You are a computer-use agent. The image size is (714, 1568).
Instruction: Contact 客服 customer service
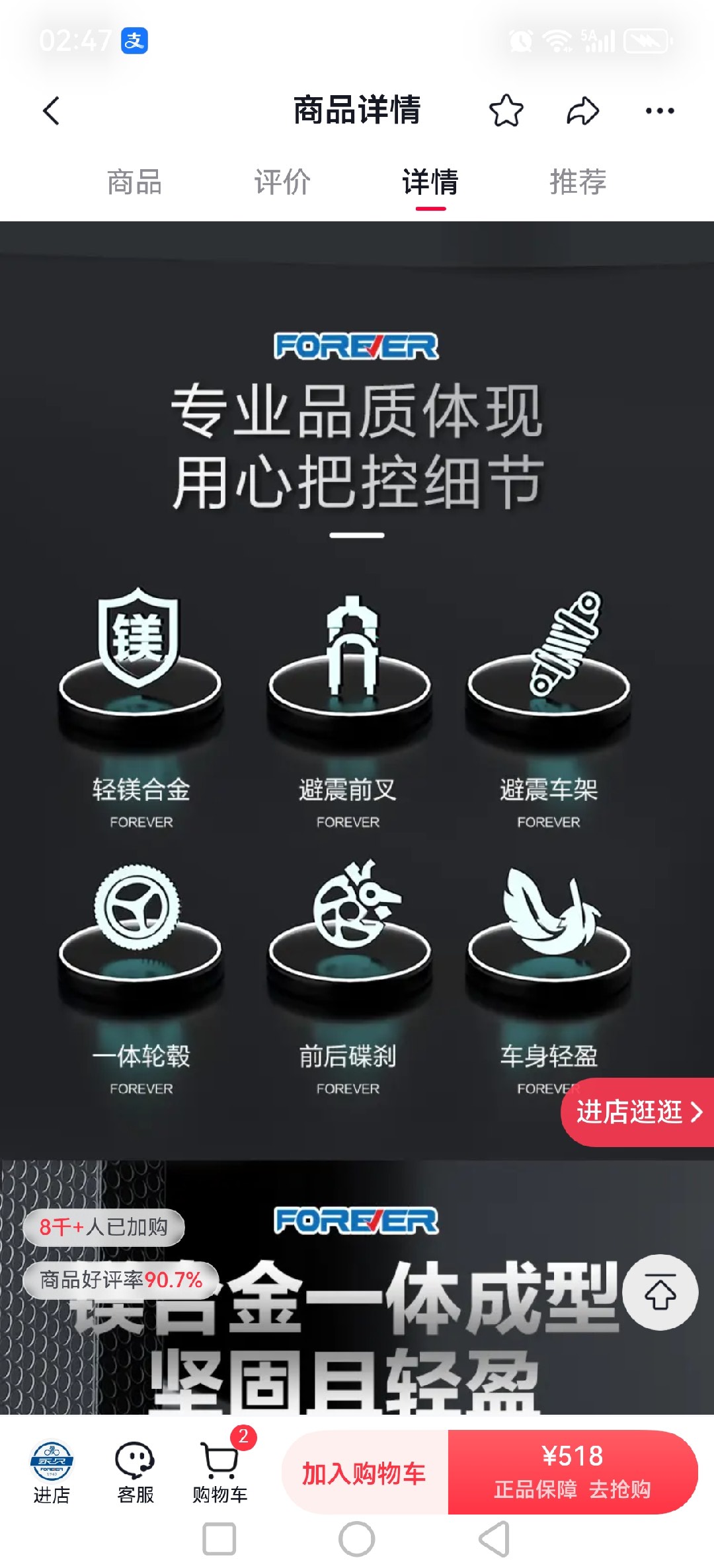tap(136, 1472)
